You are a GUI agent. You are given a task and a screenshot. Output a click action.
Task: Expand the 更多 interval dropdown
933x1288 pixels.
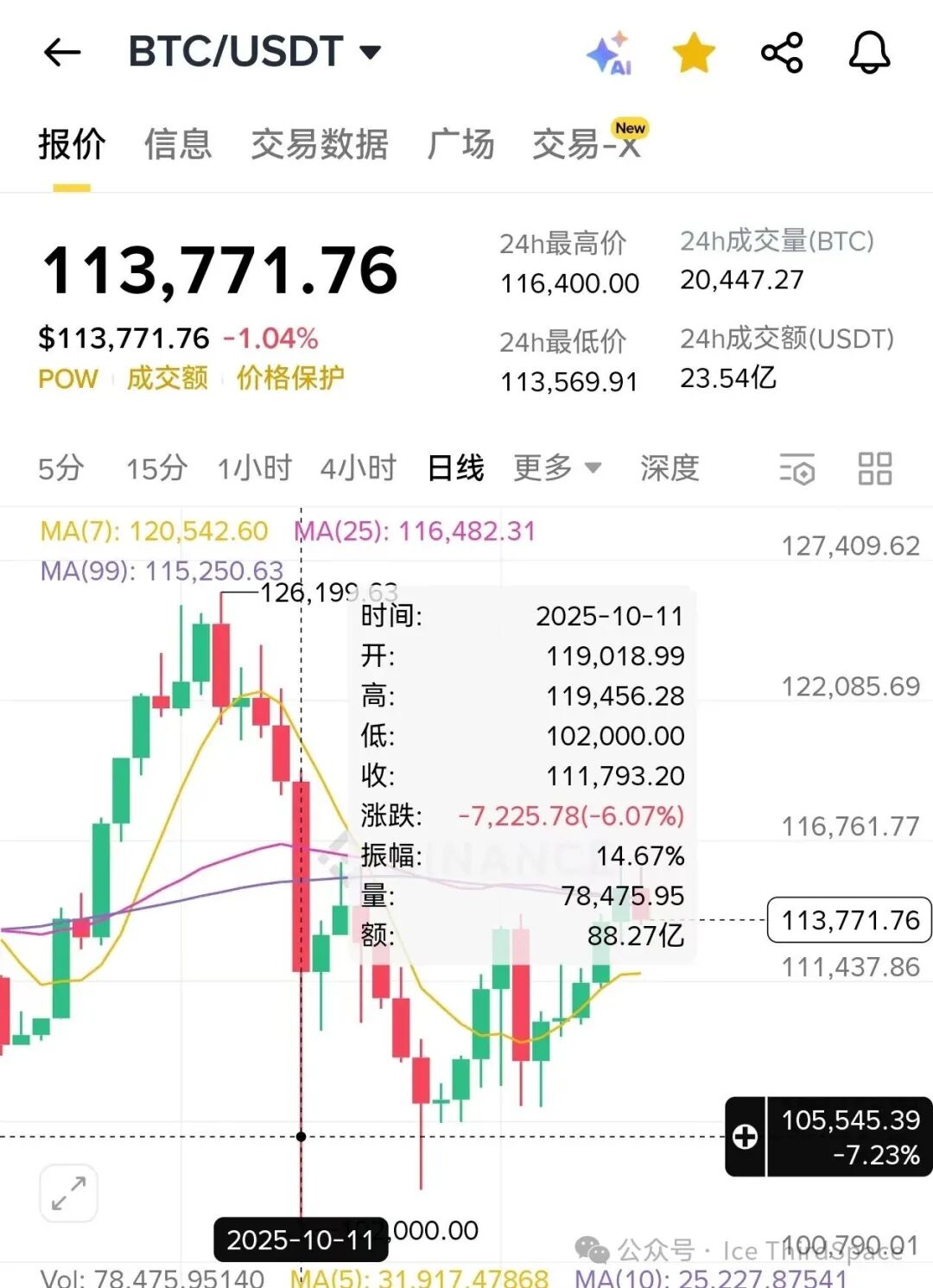click(x=557, y=468)
